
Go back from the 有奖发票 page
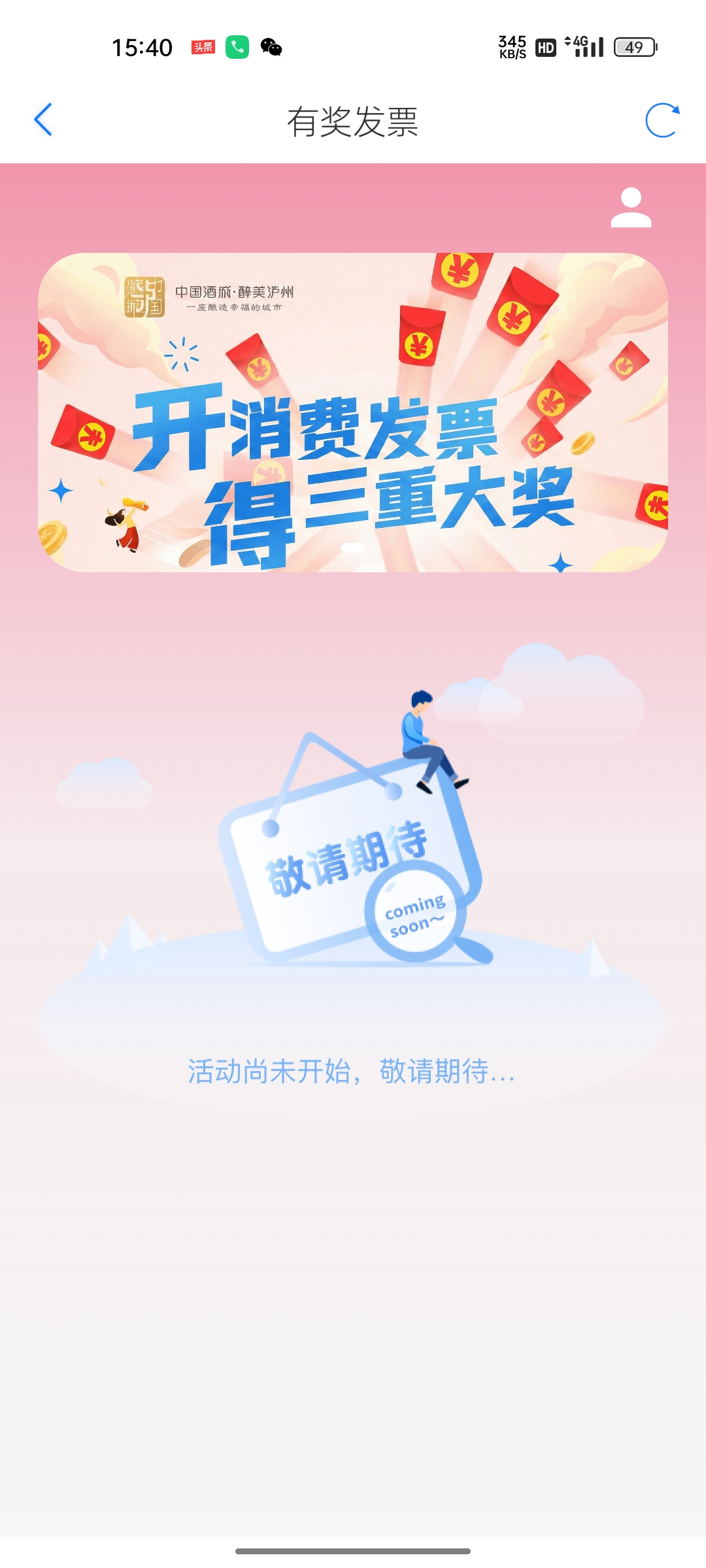click(x=43, y=120)
